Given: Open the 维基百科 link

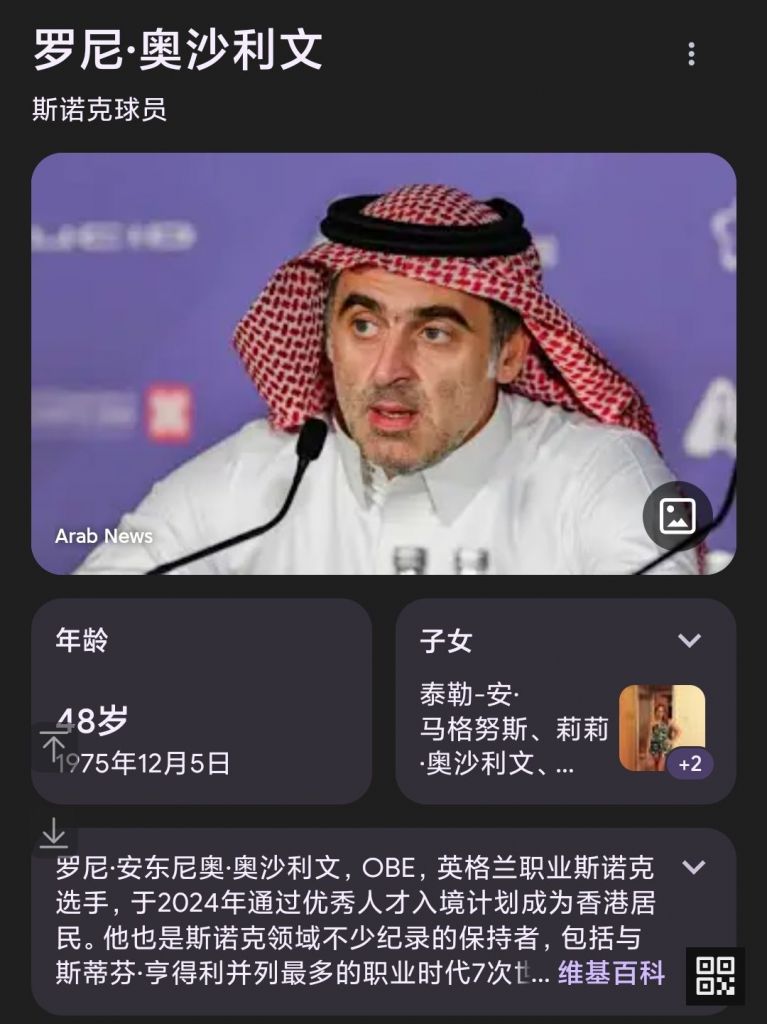Looking at the screenshot, I should click(611, 972).
